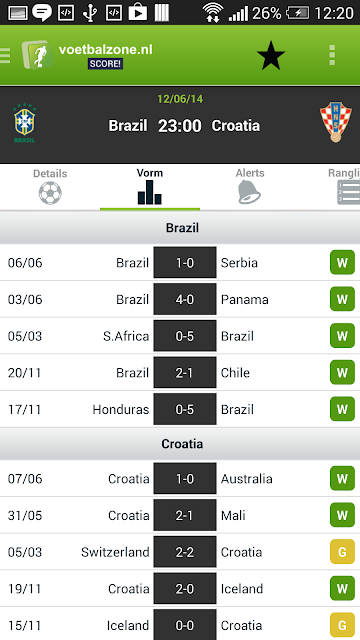Open the Croatia 1-0 Australia match
This screenshot has width=360, height=640.
[180, 479]
